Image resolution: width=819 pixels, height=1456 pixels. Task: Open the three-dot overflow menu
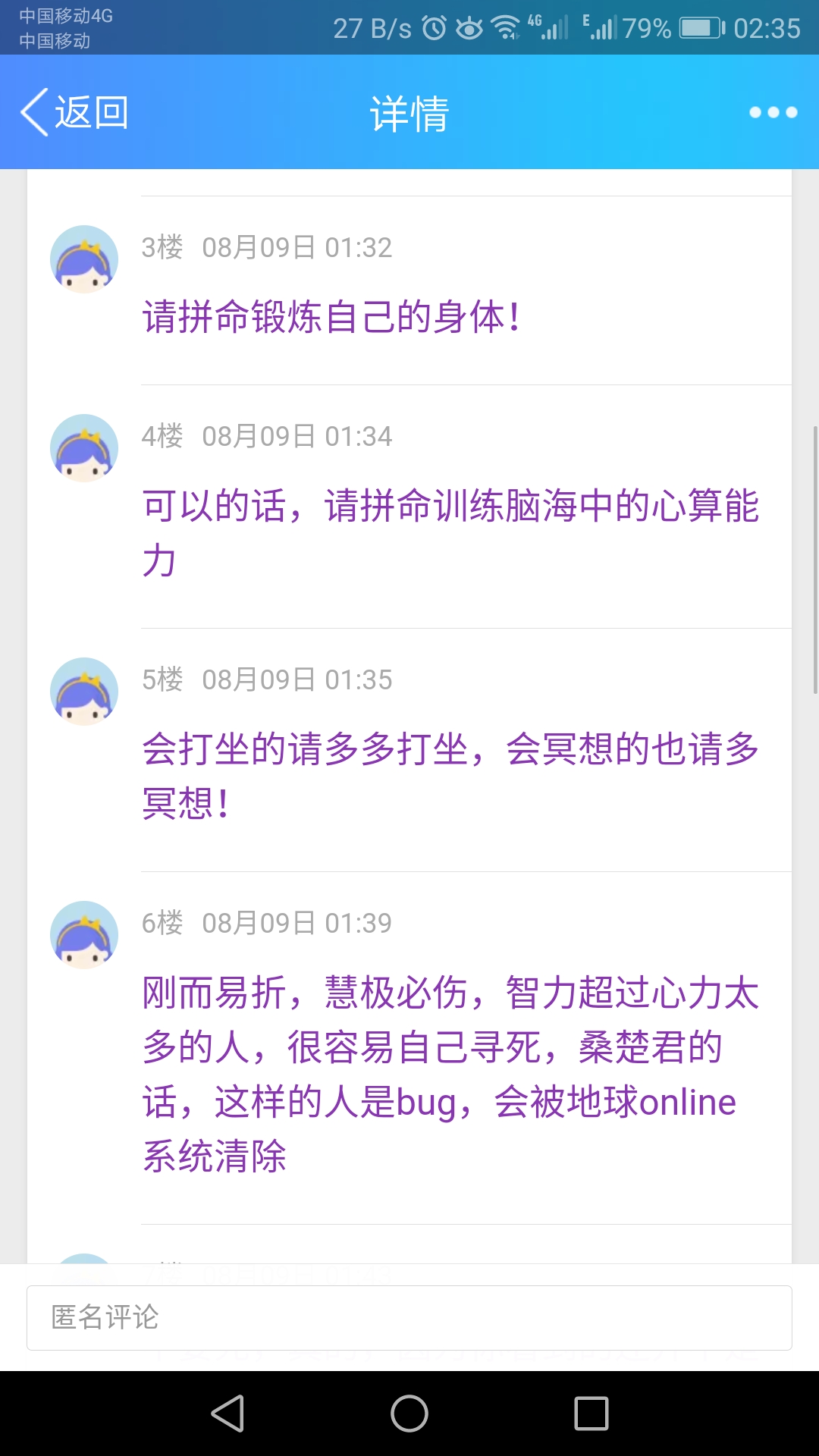pos(773,112)
